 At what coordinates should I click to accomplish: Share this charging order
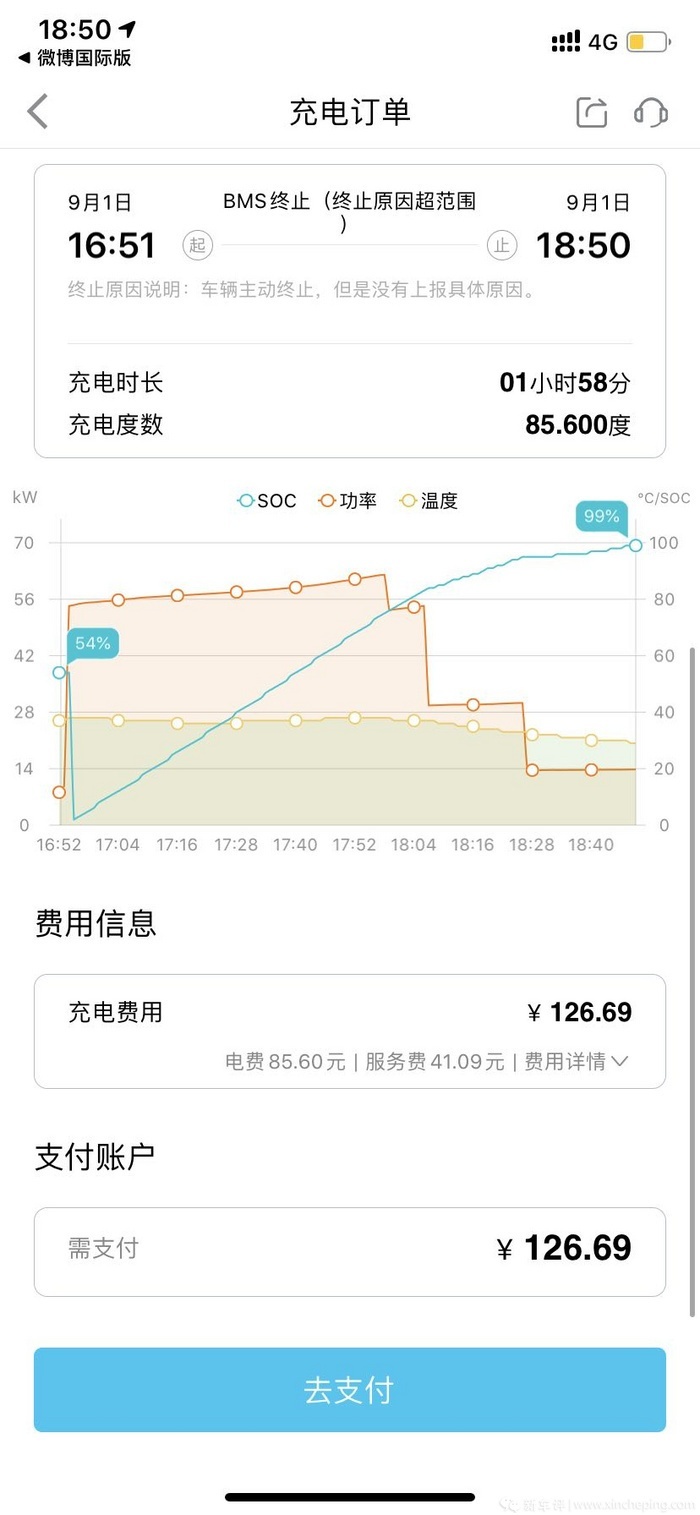pyautogui.click(x=592, y=112)
